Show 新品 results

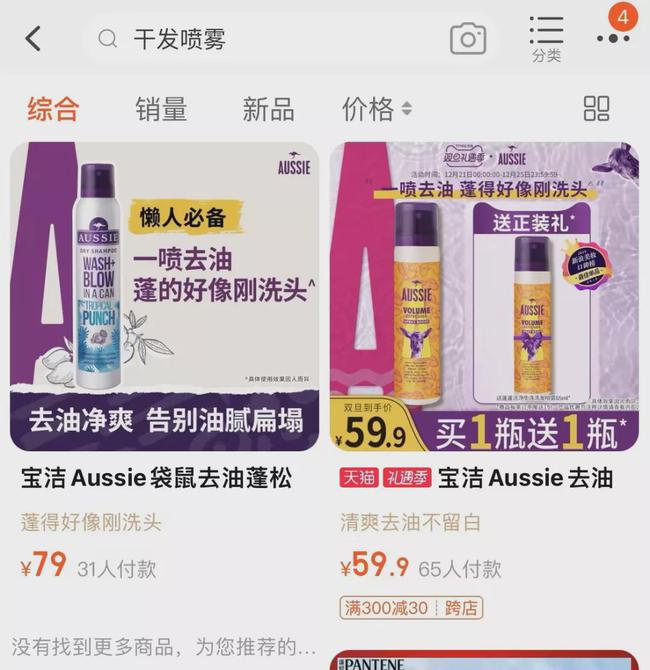(268, 109)
